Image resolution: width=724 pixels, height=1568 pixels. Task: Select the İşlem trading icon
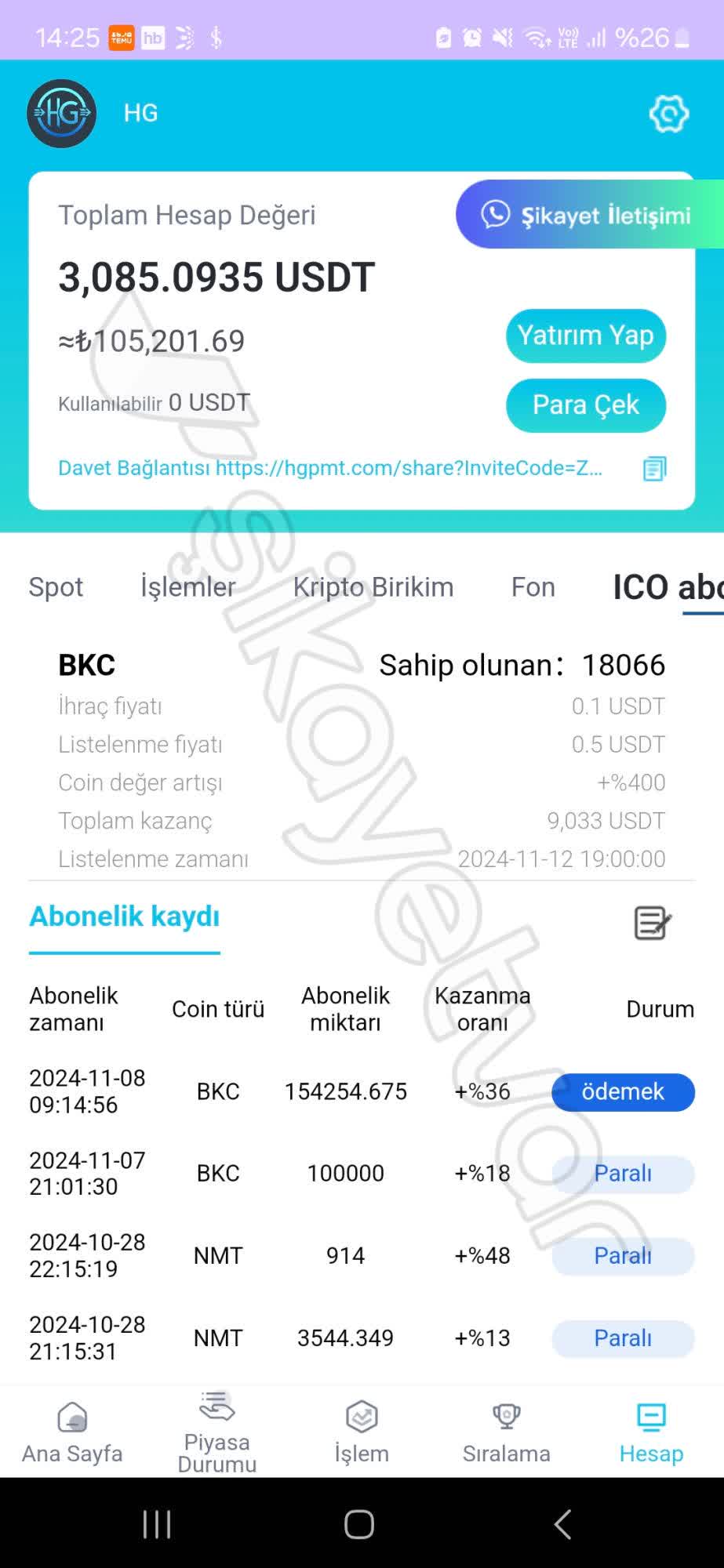point(361,1415)
